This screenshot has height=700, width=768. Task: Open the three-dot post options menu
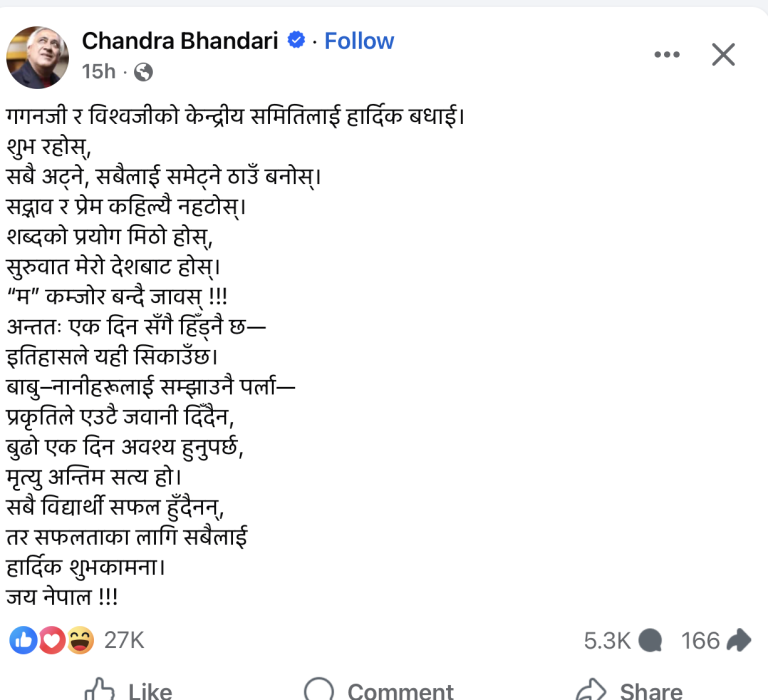(x=667, y=55)
